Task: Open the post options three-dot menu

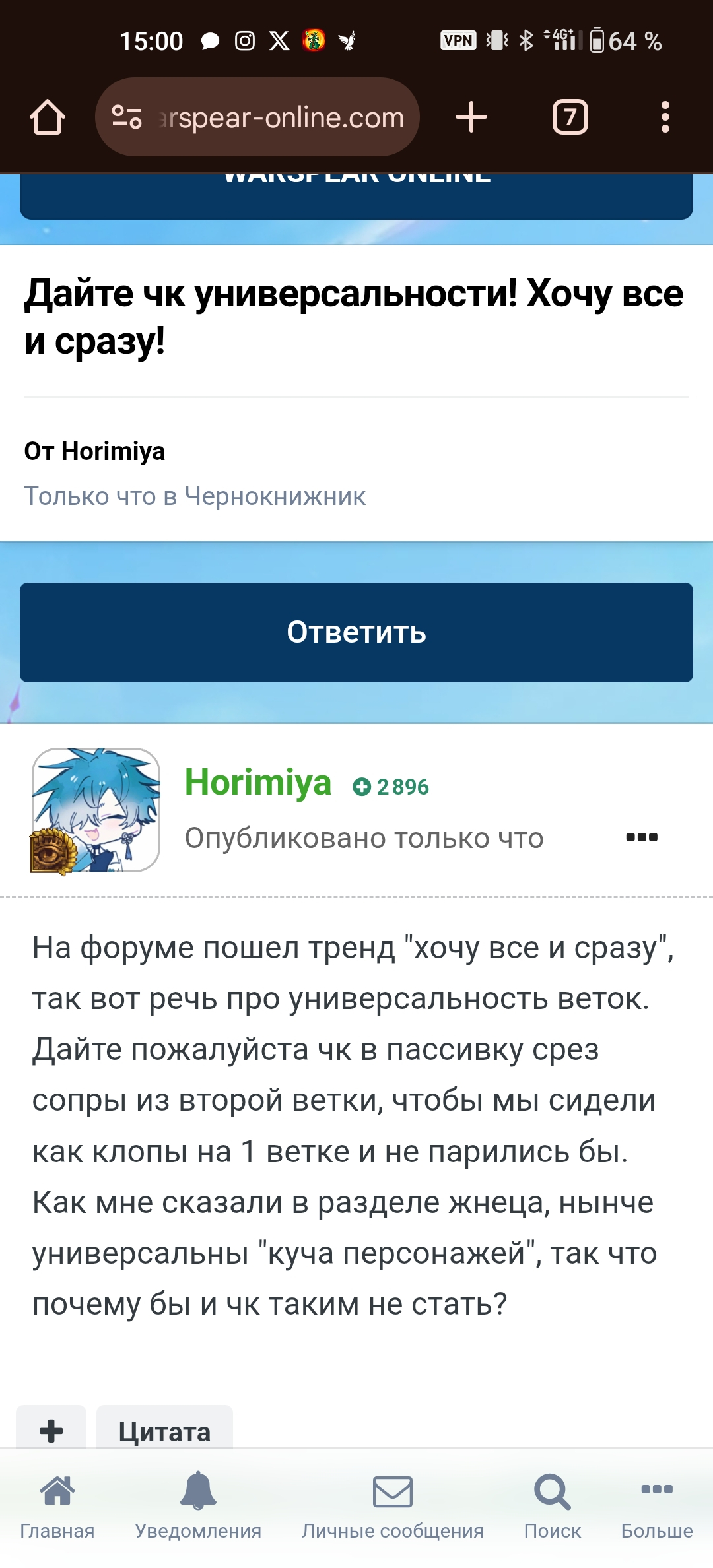Action: (642, 837)
